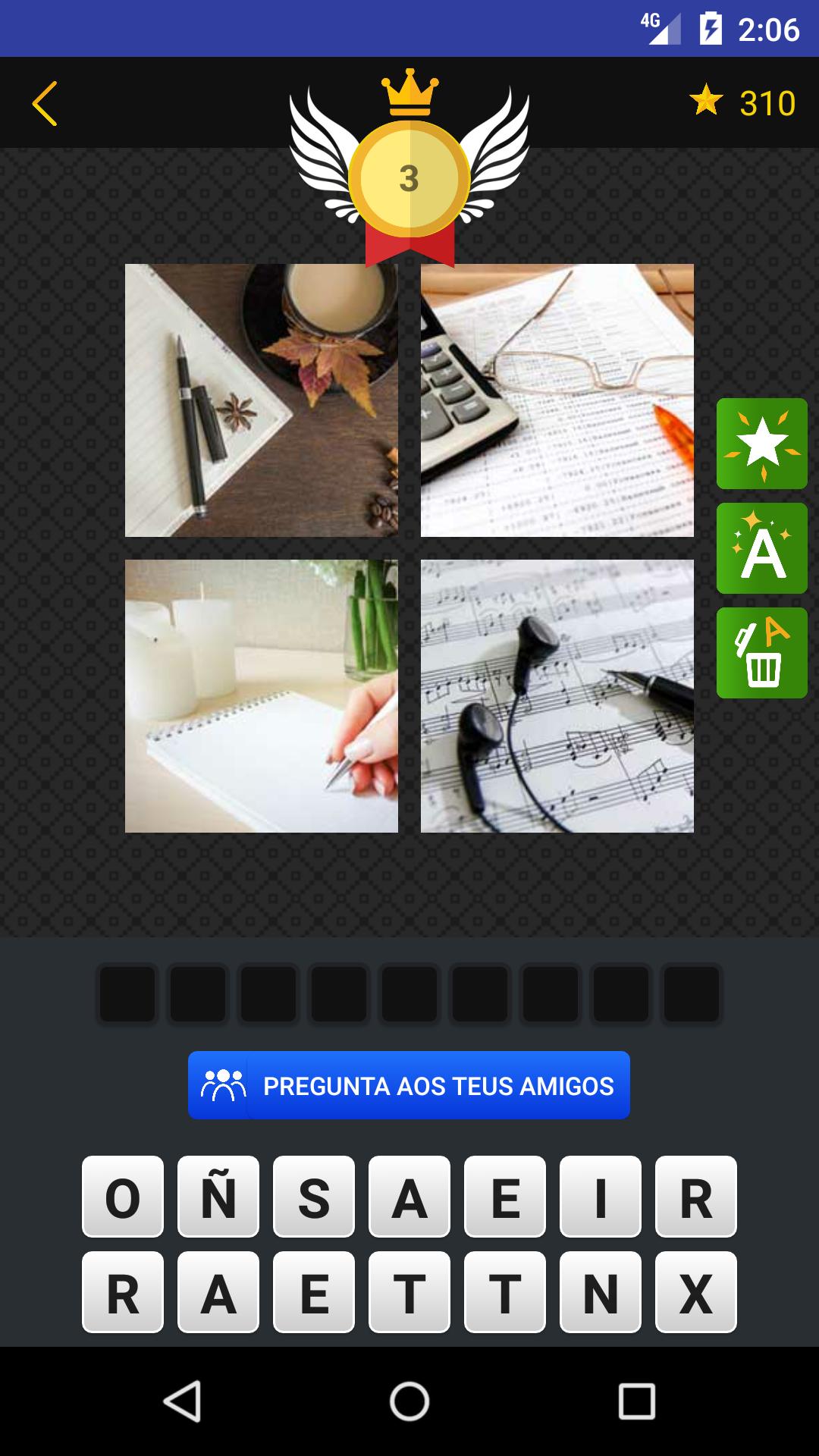
Task: Select the letter Ñ tile
Action: click(x=218, y=1197)
